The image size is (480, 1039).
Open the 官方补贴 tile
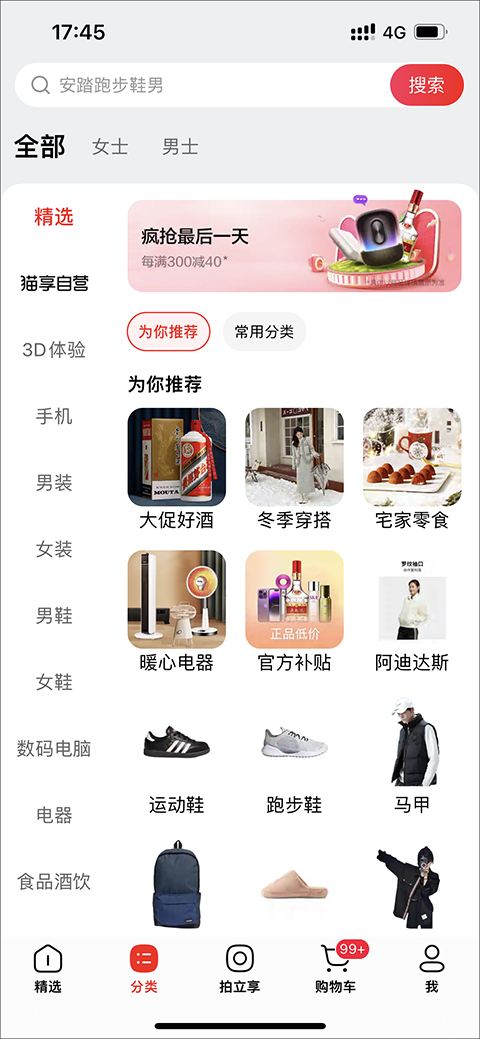294,611
